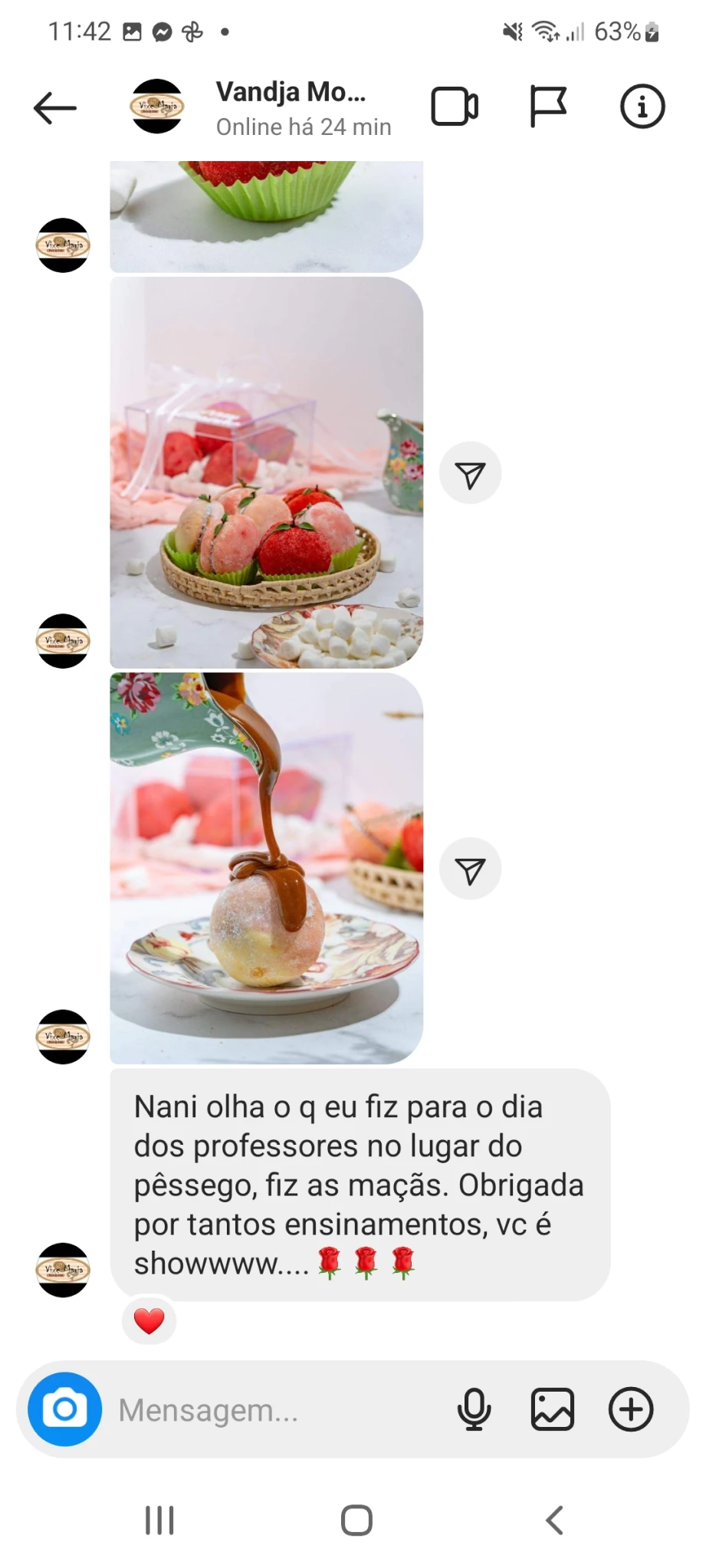Start a video call with Vandja
This screenshot has height=1568, width=706.
[455, 107]
